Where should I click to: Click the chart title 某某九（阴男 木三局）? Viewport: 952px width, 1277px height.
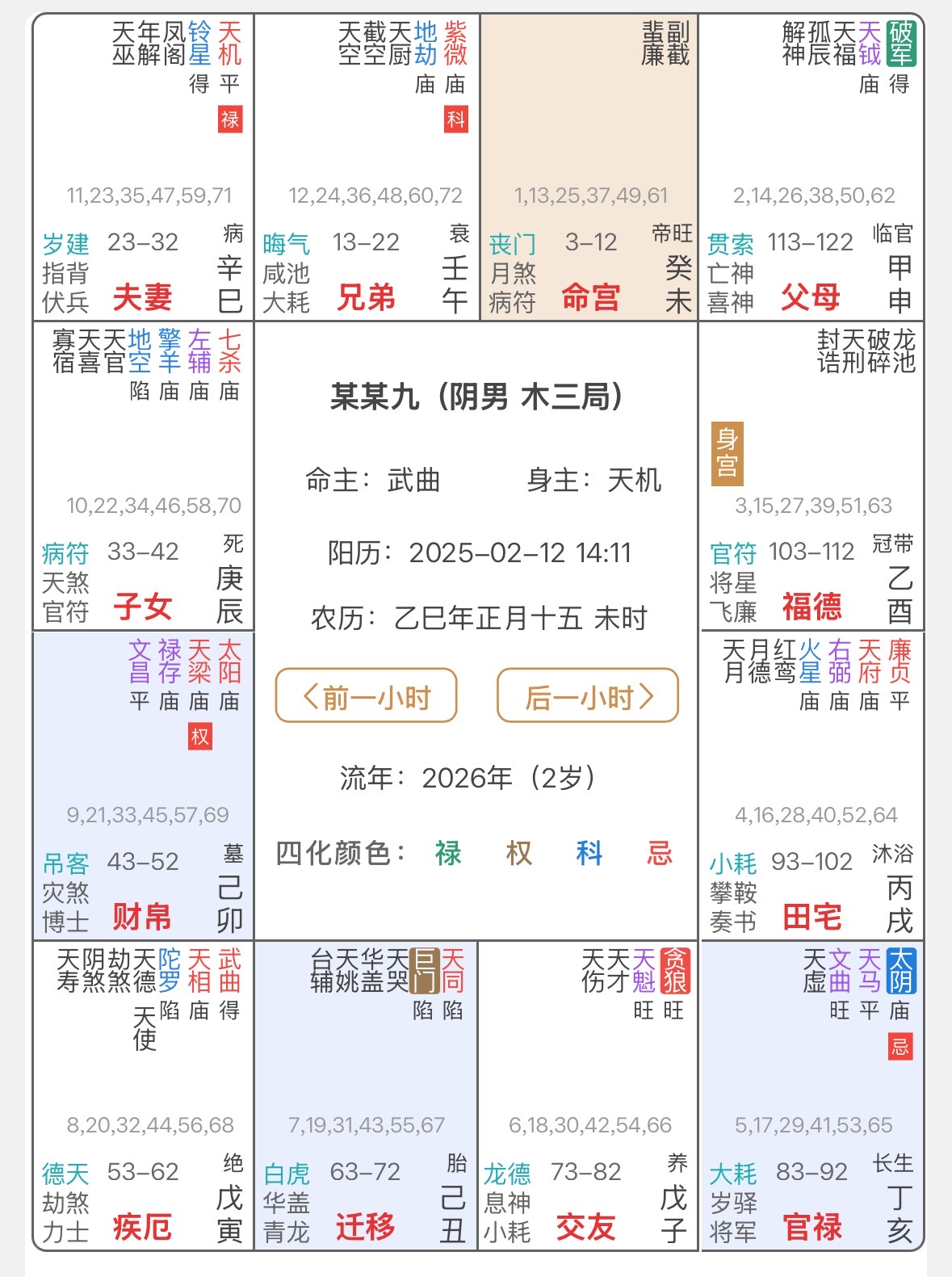click(476, 397)
